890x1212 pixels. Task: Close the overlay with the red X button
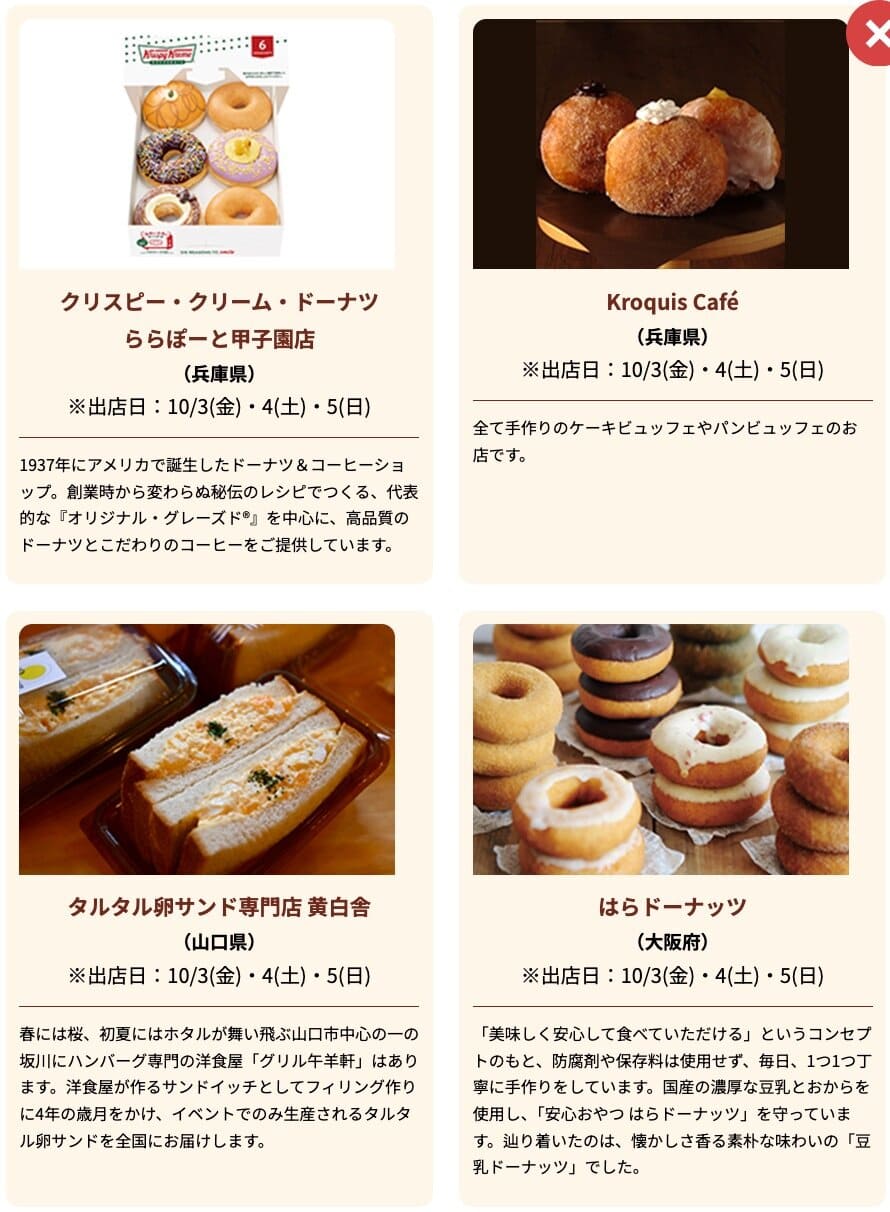click(x=873, y=34)
